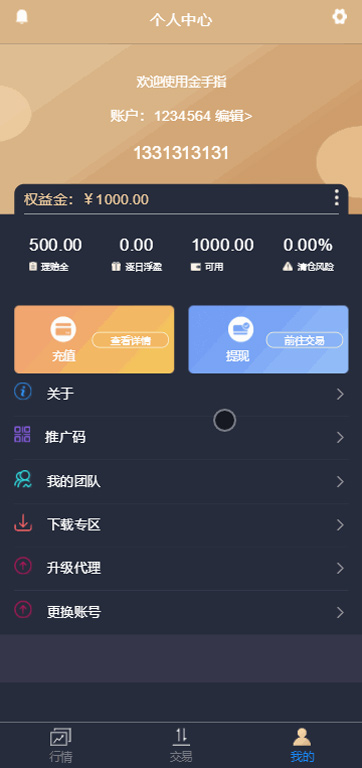Open the settings gear
362x768 pixels.
(339, 17)
